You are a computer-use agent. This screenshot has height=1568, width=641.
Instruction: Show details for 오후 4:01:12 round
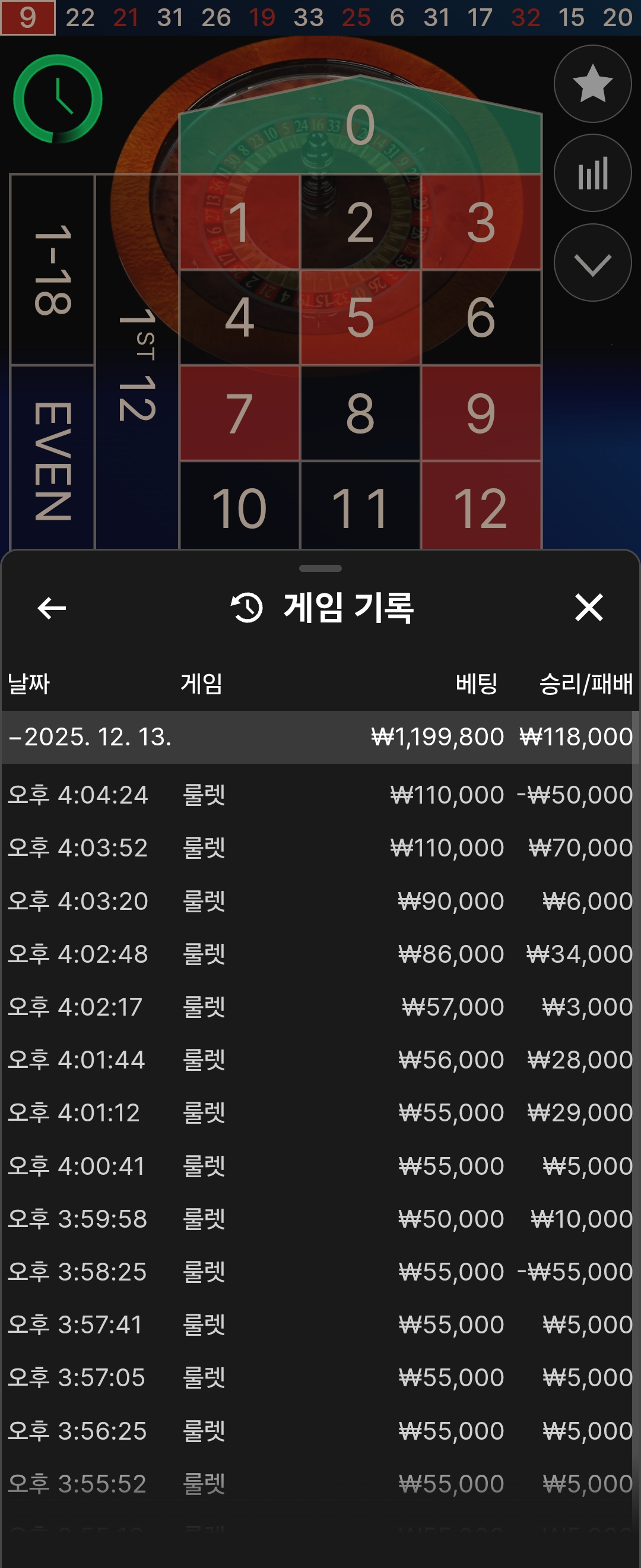pos(320,1112)
